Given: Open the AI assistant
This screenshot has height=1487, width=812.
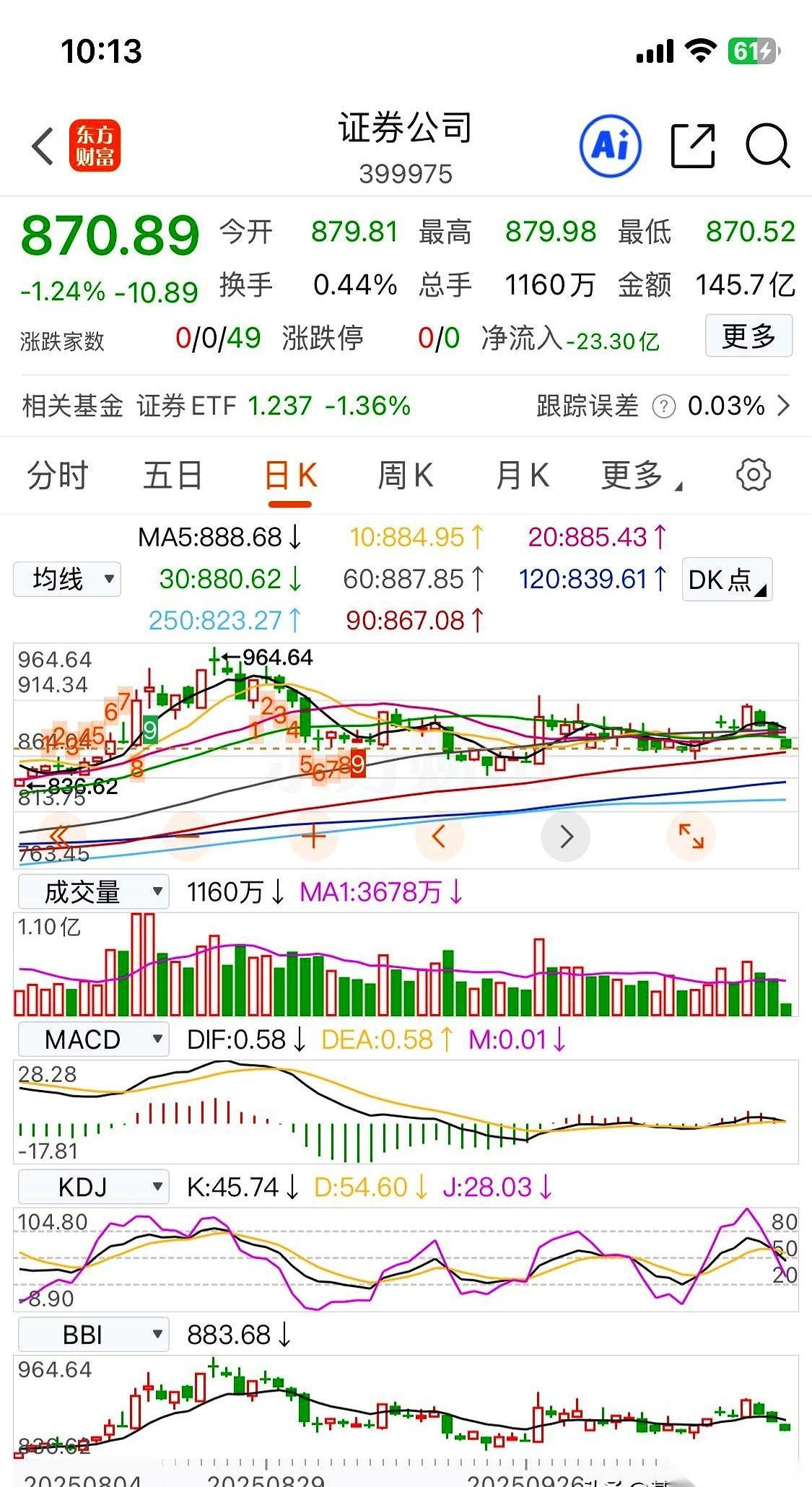Looking at the screenshot, I should click(610, 145).
